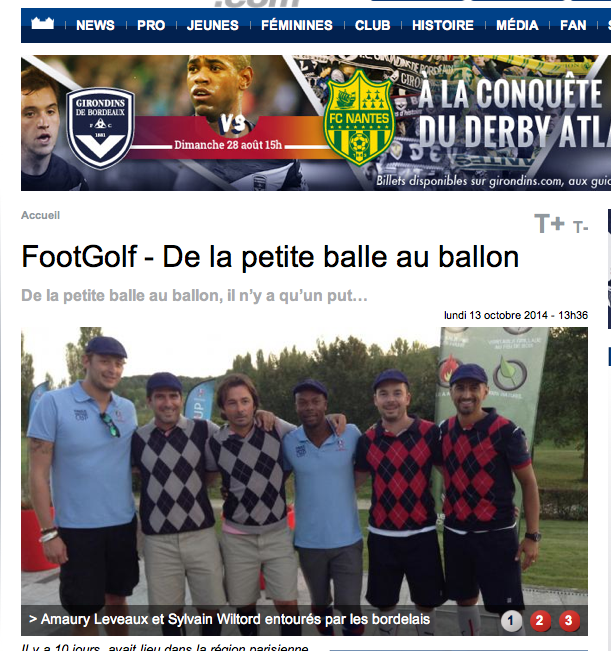Open the crown home icon

pyautogui.click(x=42, y=24)
